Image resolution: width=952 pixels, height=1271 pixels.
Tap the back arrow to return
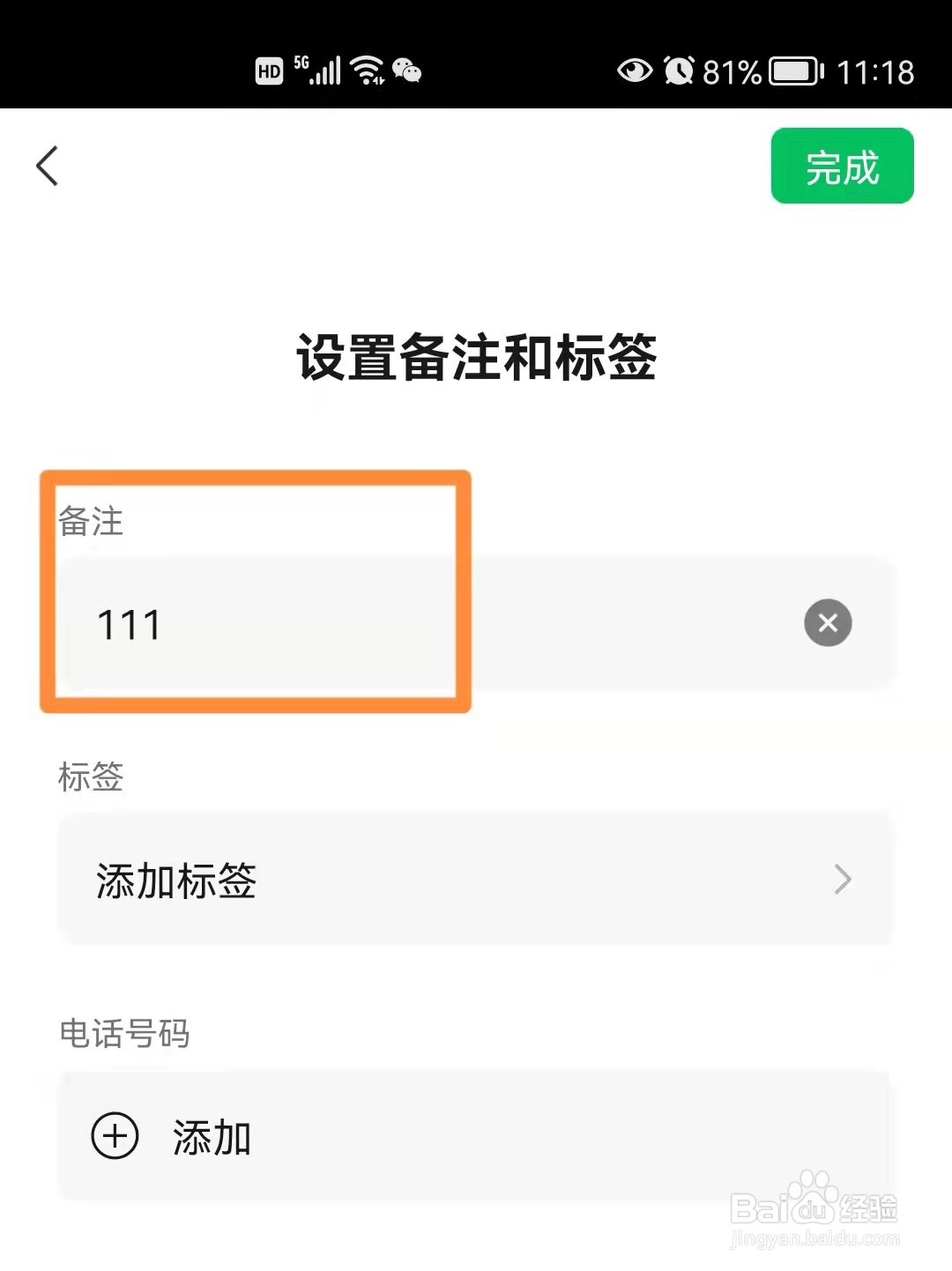point(46,166)
